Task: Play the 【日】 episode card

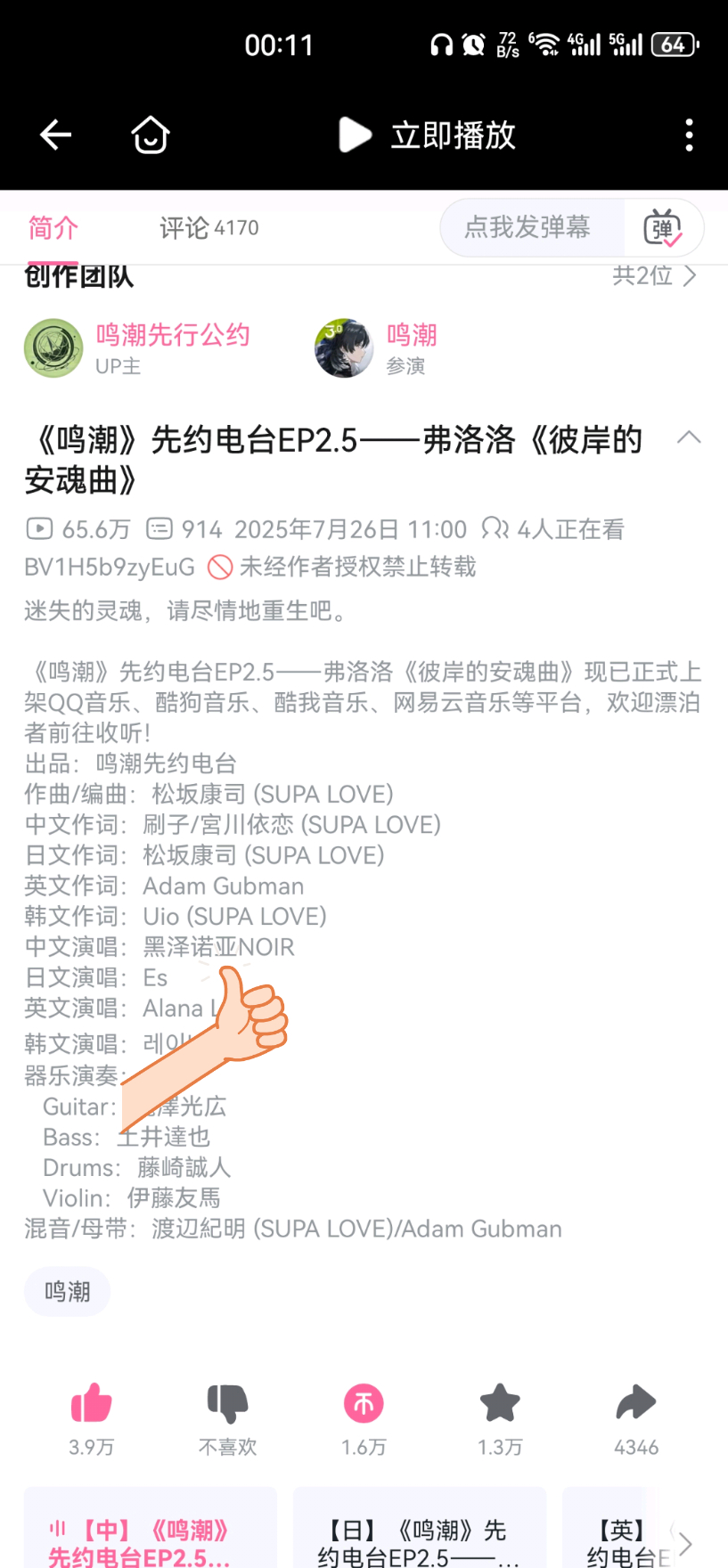Action: [x=419, y=1539]
